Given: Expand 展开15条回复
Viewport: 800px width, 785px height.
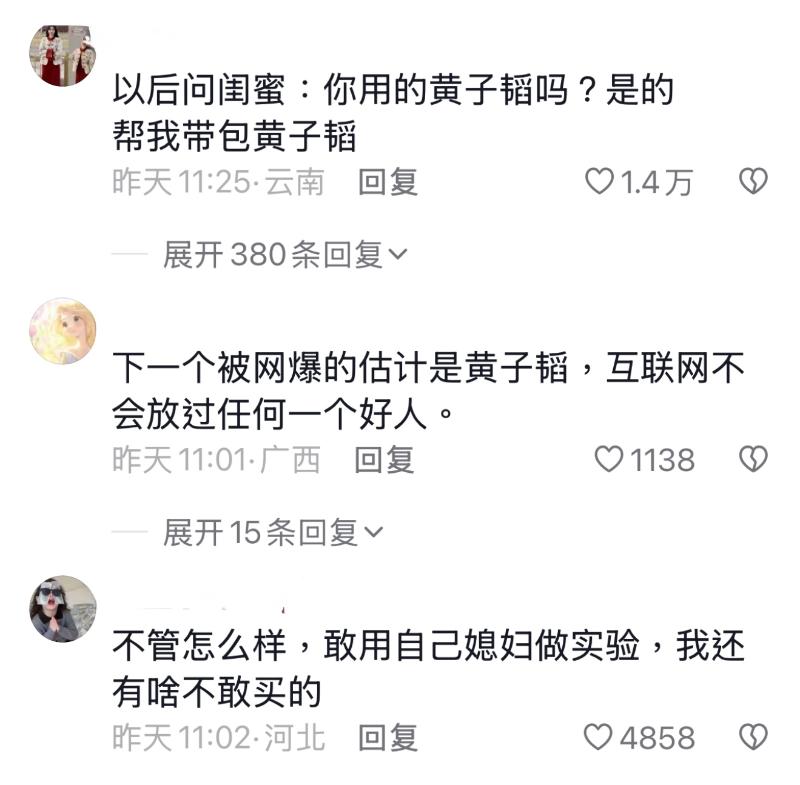Looking at the screenshot, I should (272, 533).
